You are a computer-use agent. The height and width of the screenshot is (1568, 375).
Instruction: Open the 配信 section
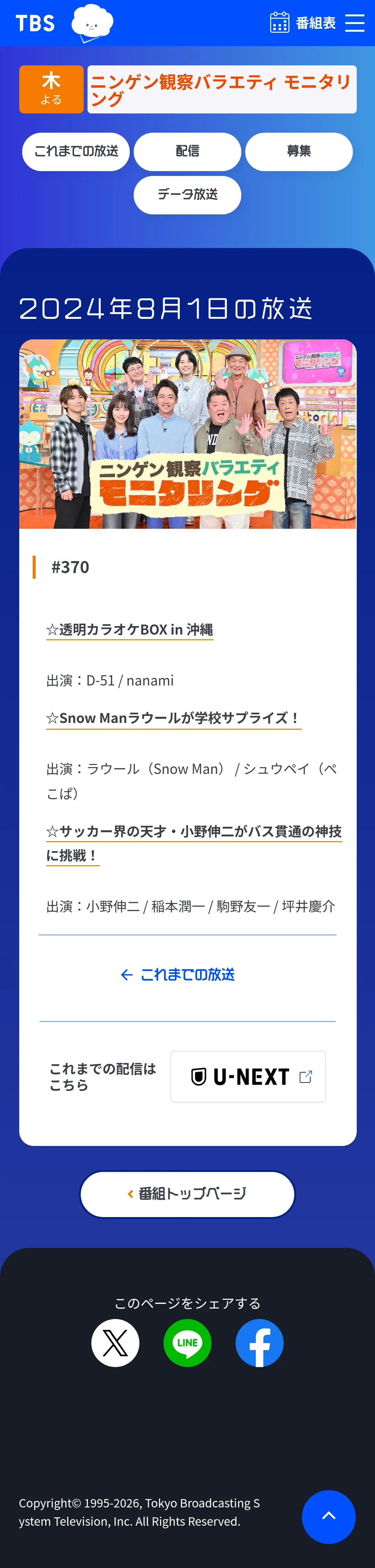click(x=188, y=152)
